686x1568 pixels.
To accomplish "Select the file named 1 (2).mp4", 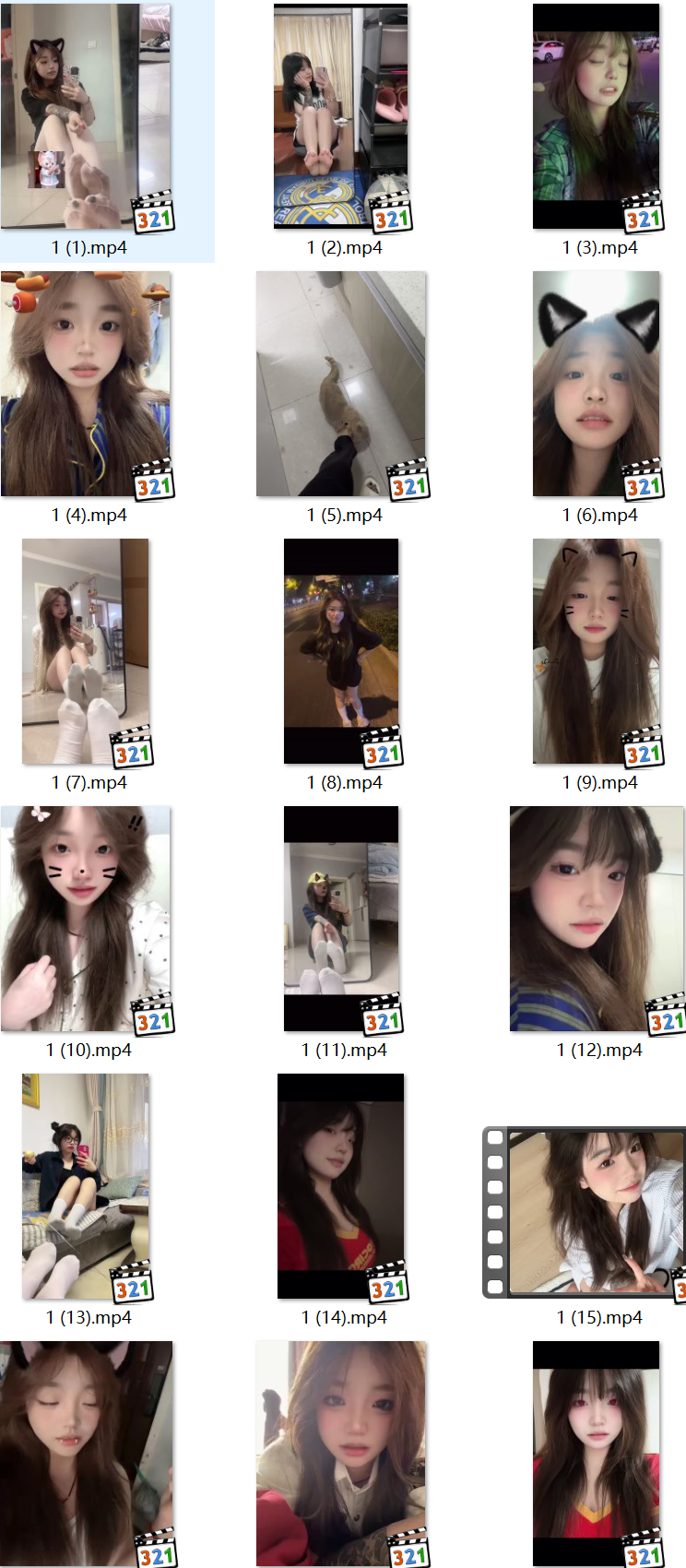I will [341, 117].
